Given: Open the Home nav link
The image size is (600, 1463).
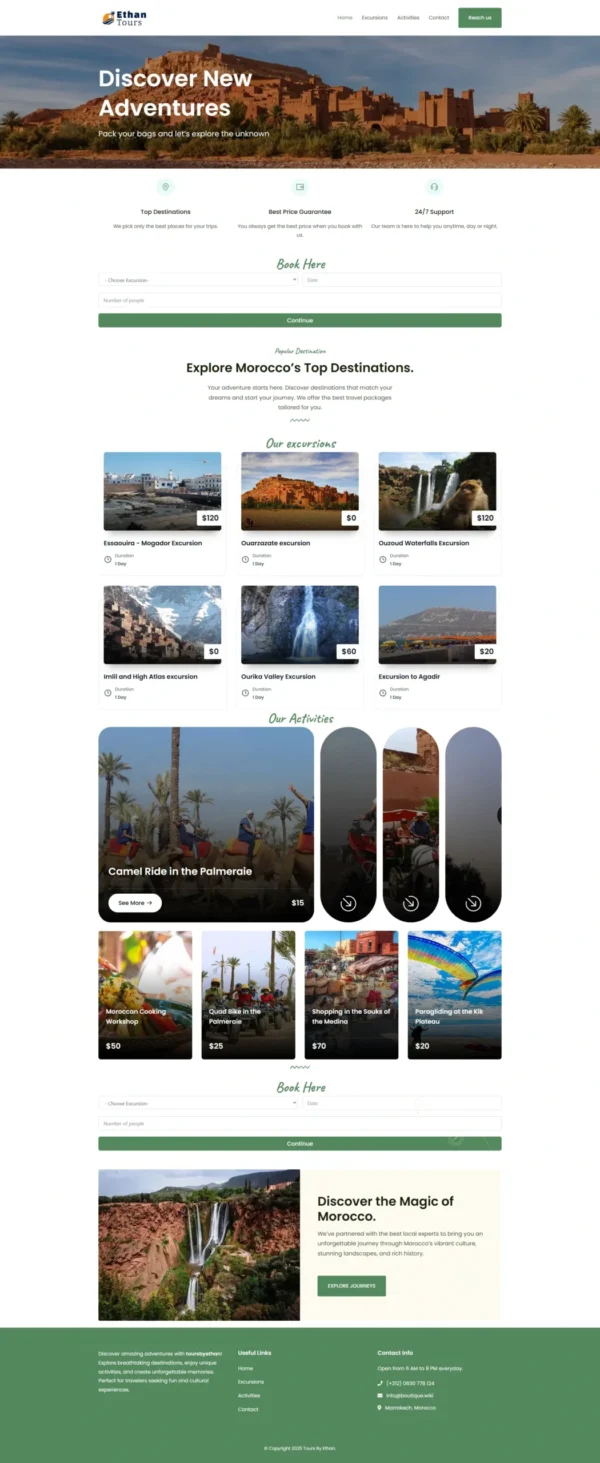Looking at the screenshot, I should coord(345,18).
